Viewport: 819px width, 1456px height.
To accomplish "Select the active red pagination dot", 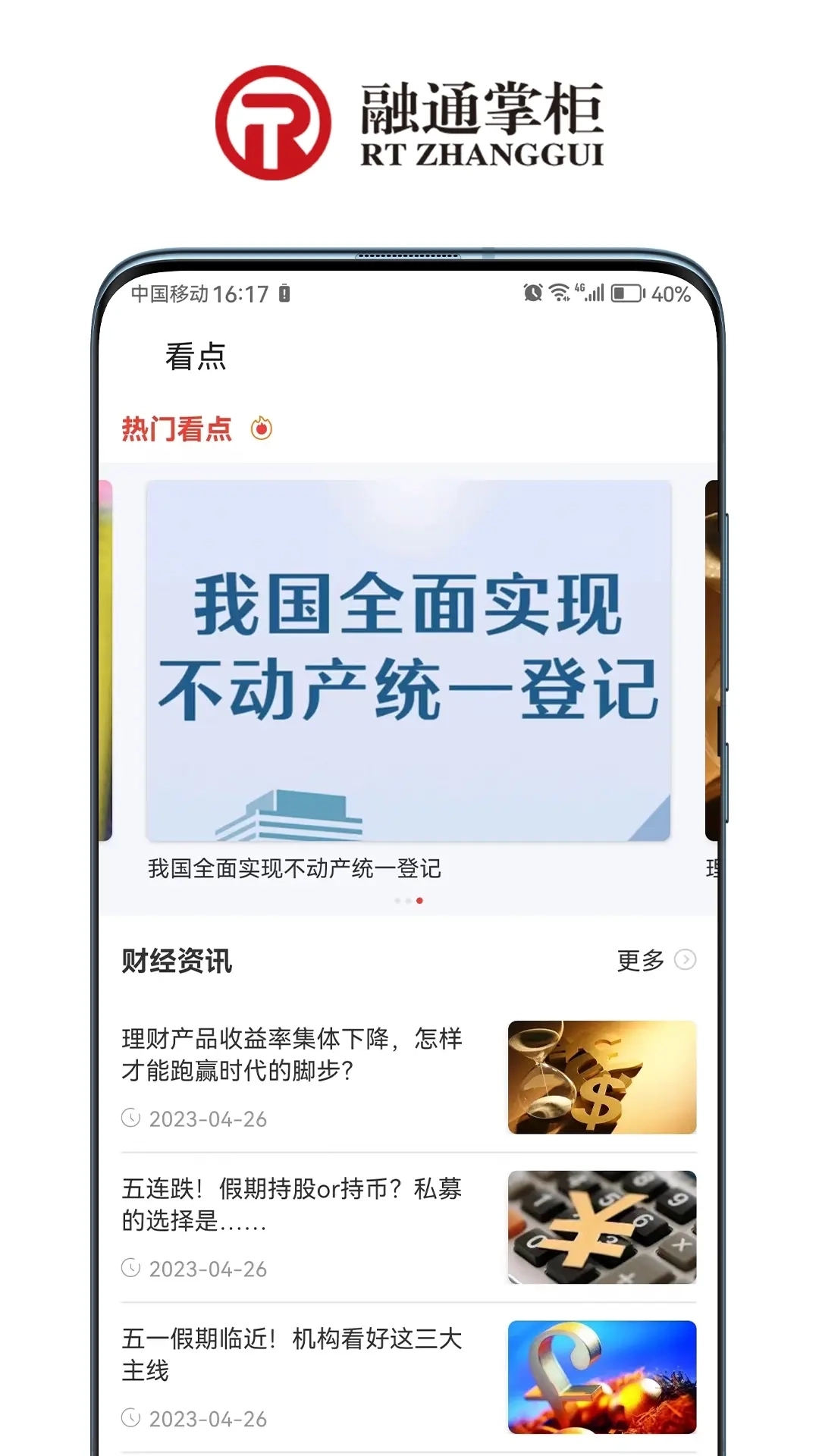I will click(419, 900).
